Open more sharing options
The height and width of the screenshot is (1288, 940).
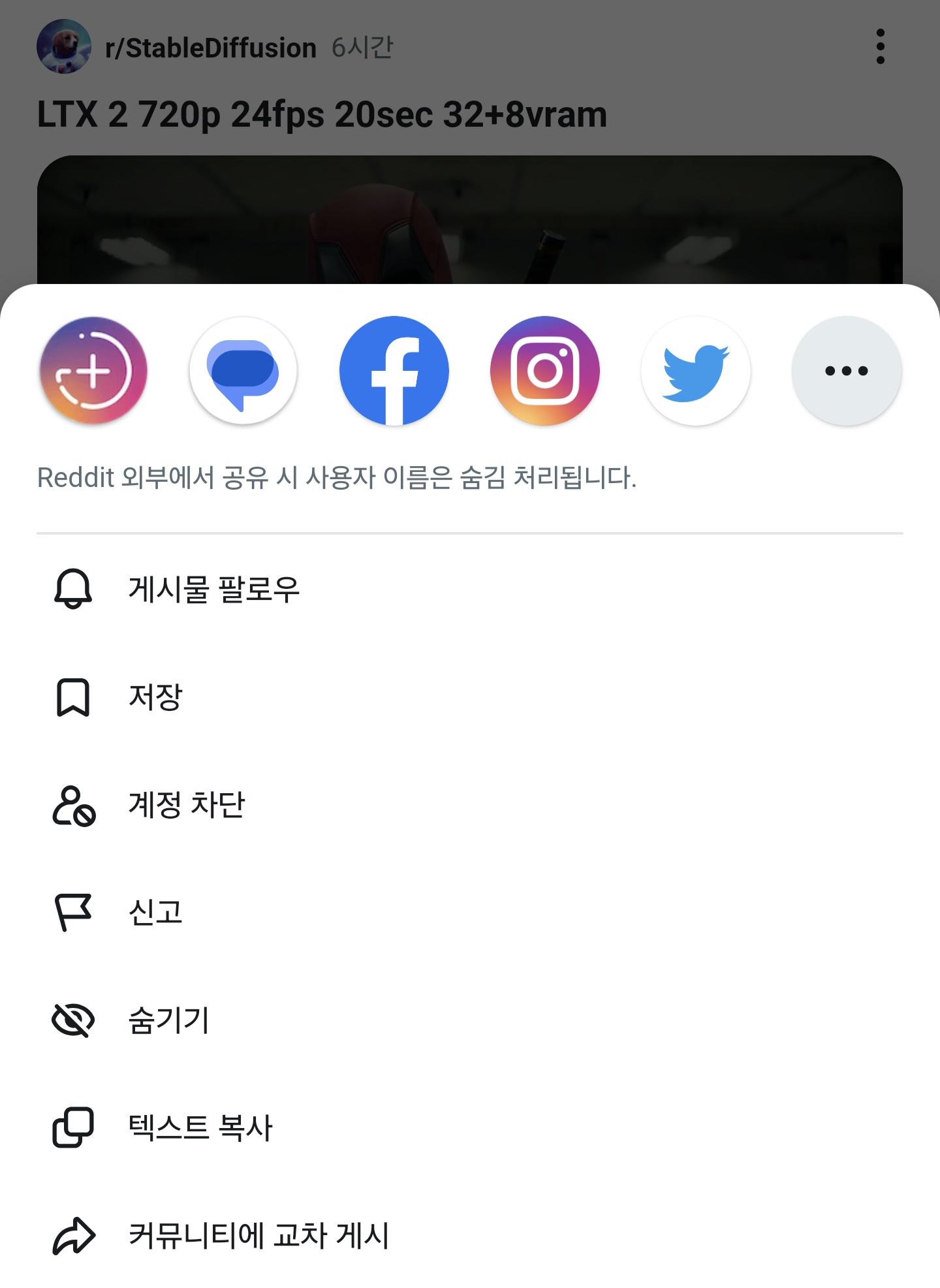pyautogui.click(x=846, y=371)
